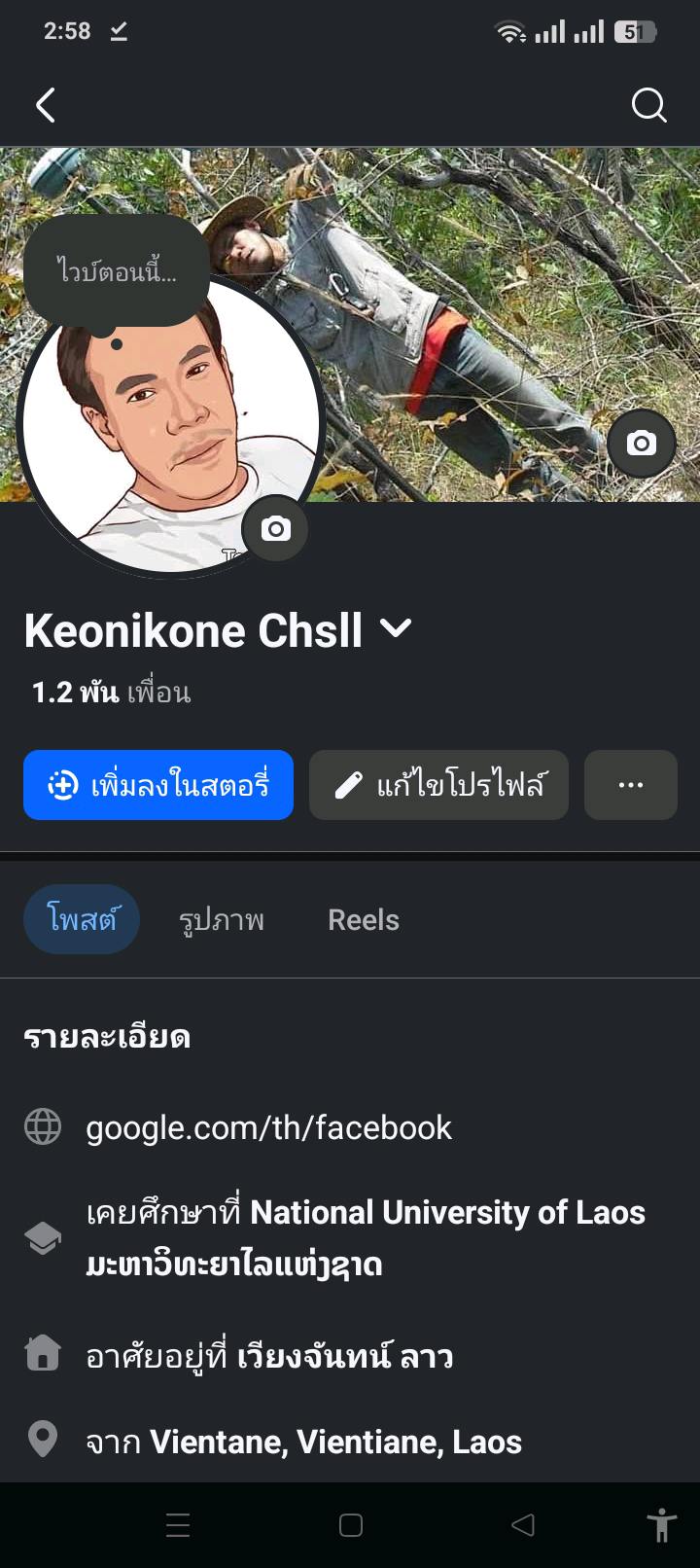Image resolution: width=700 pixels, height=1568 pixels.
Task: Go back using the top-left arrow
Action: [x=46, y=105]
